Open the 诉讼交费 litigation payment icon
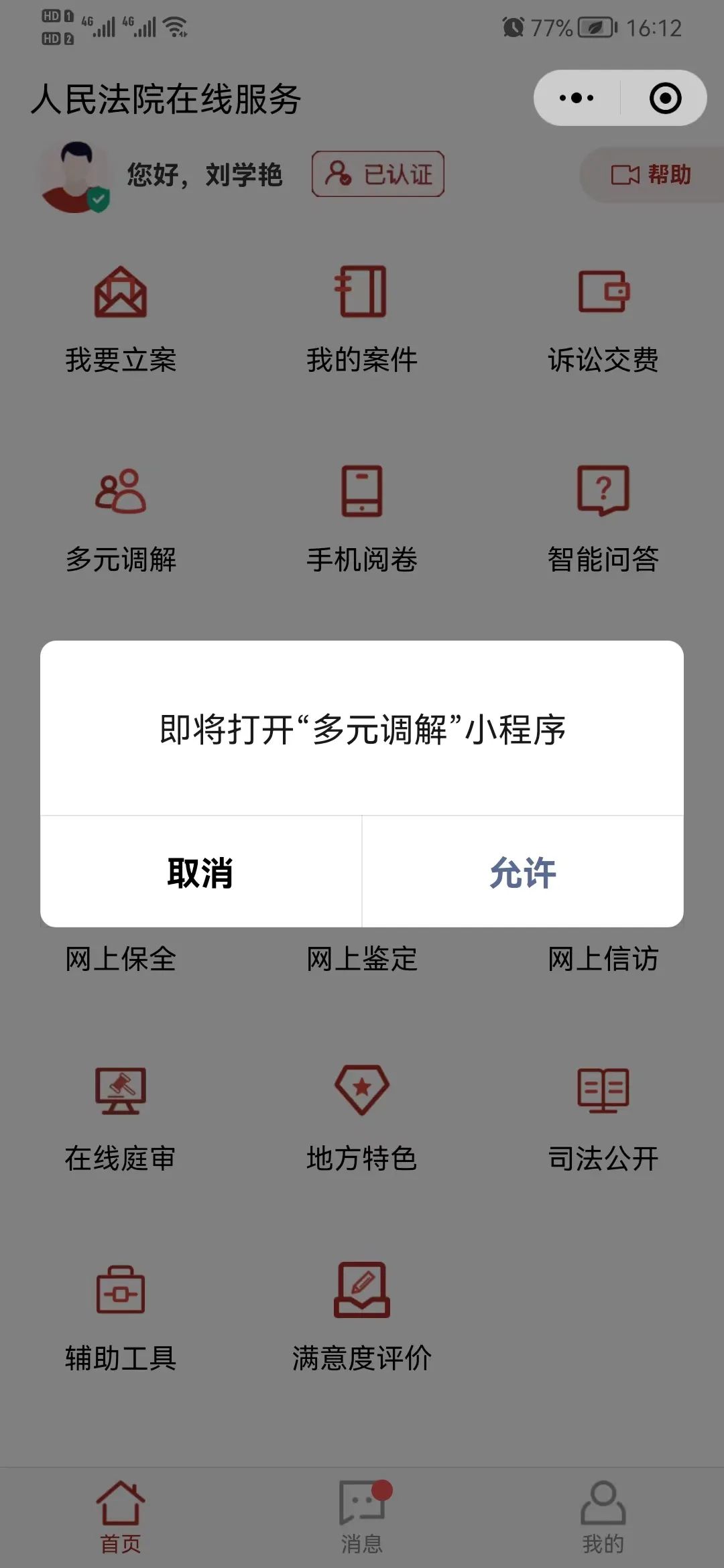 tap(602, 315)
